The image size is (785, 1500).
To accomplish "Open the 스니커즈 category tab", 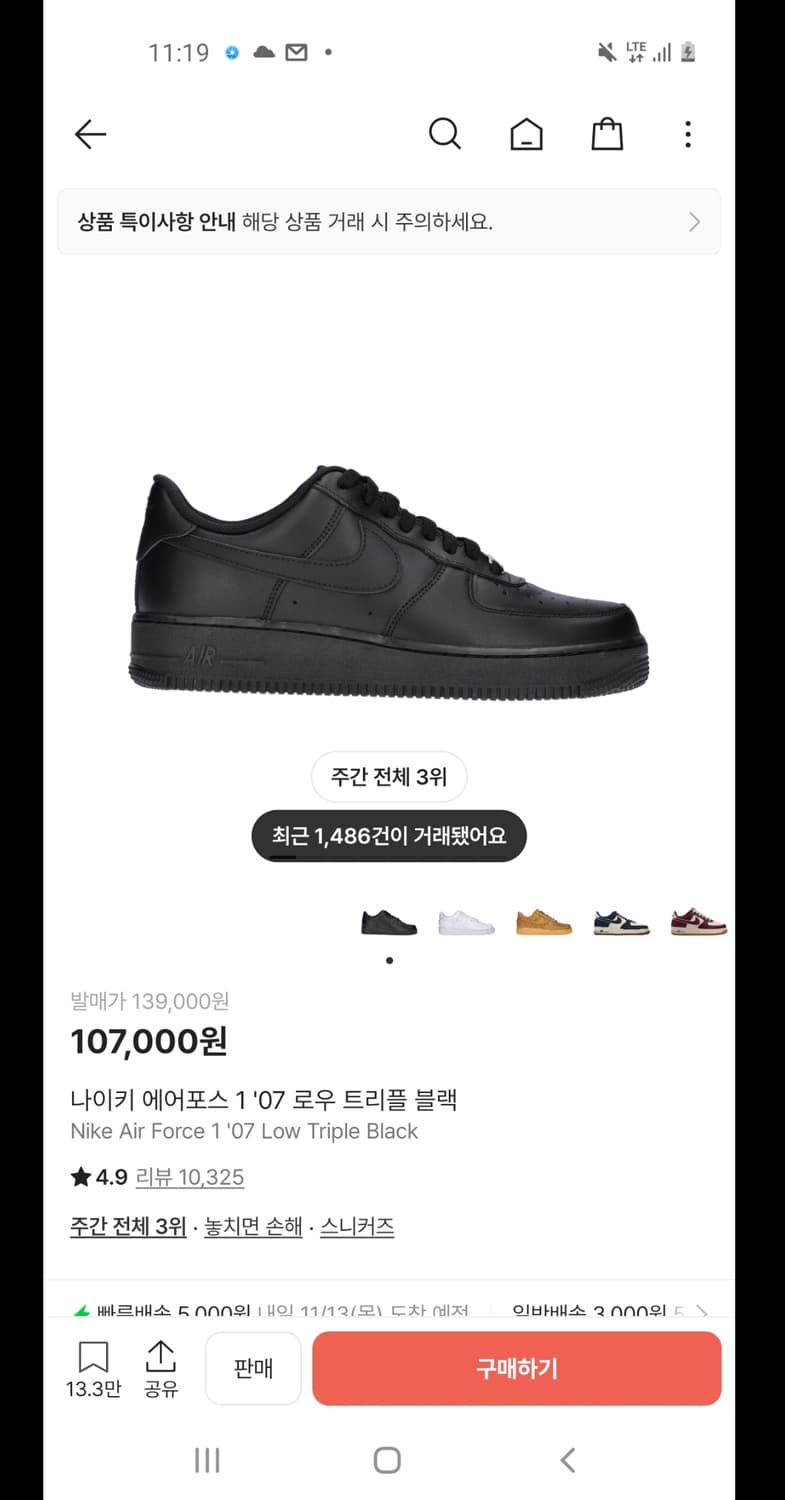I will pyautogui.click(x=359, y=1226).
